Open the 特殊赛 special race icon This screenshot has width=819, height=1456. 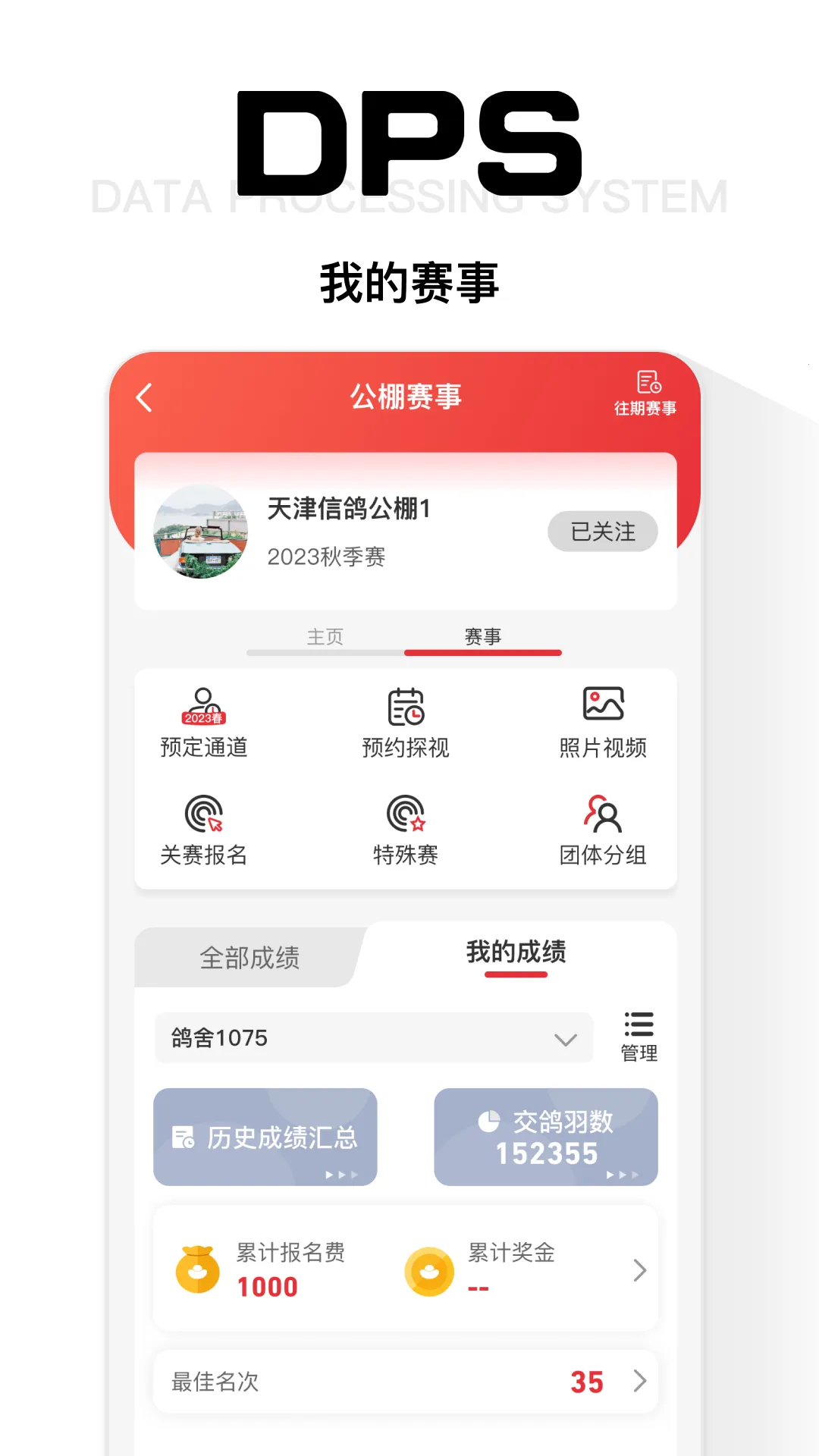pos(404,829)
